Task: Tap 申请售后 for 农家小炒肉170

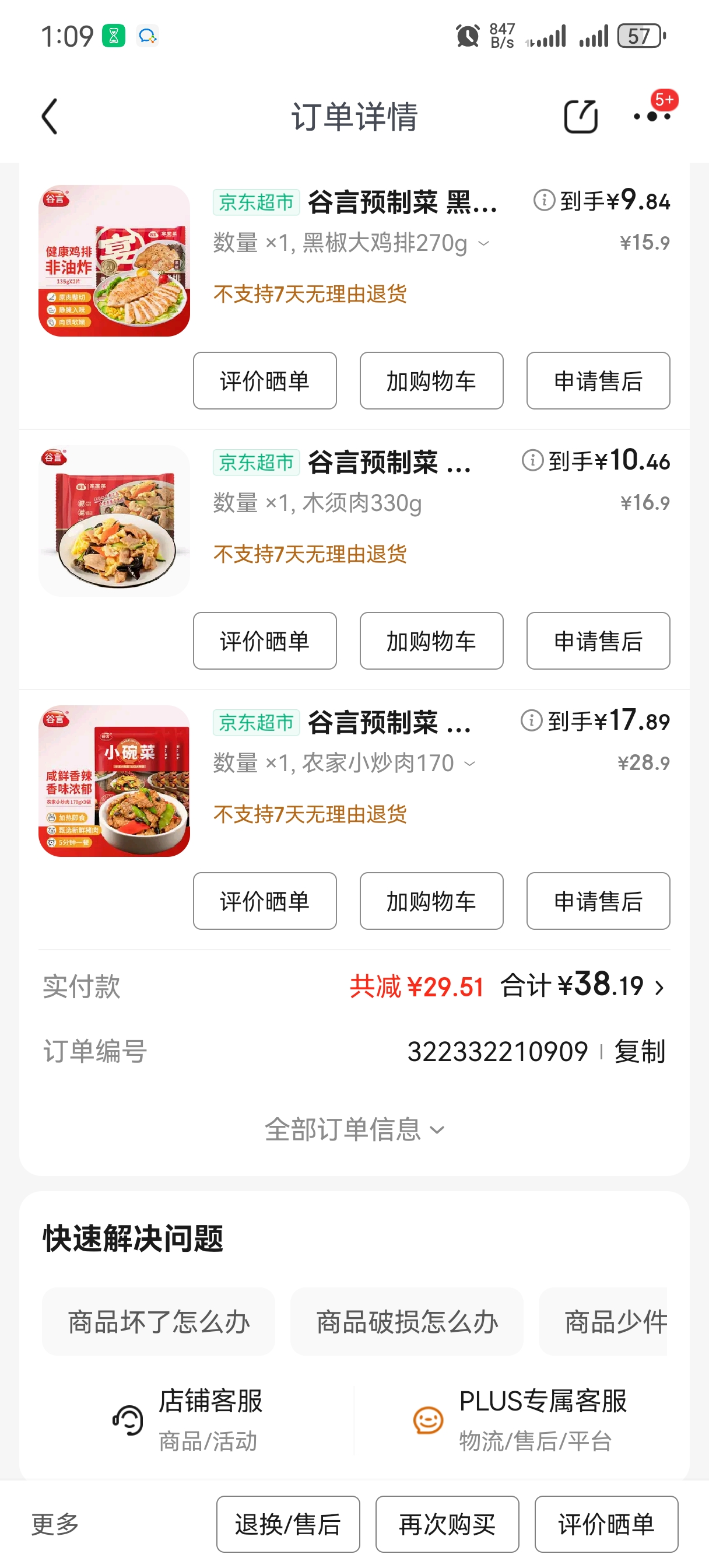Action: (598, 901)
